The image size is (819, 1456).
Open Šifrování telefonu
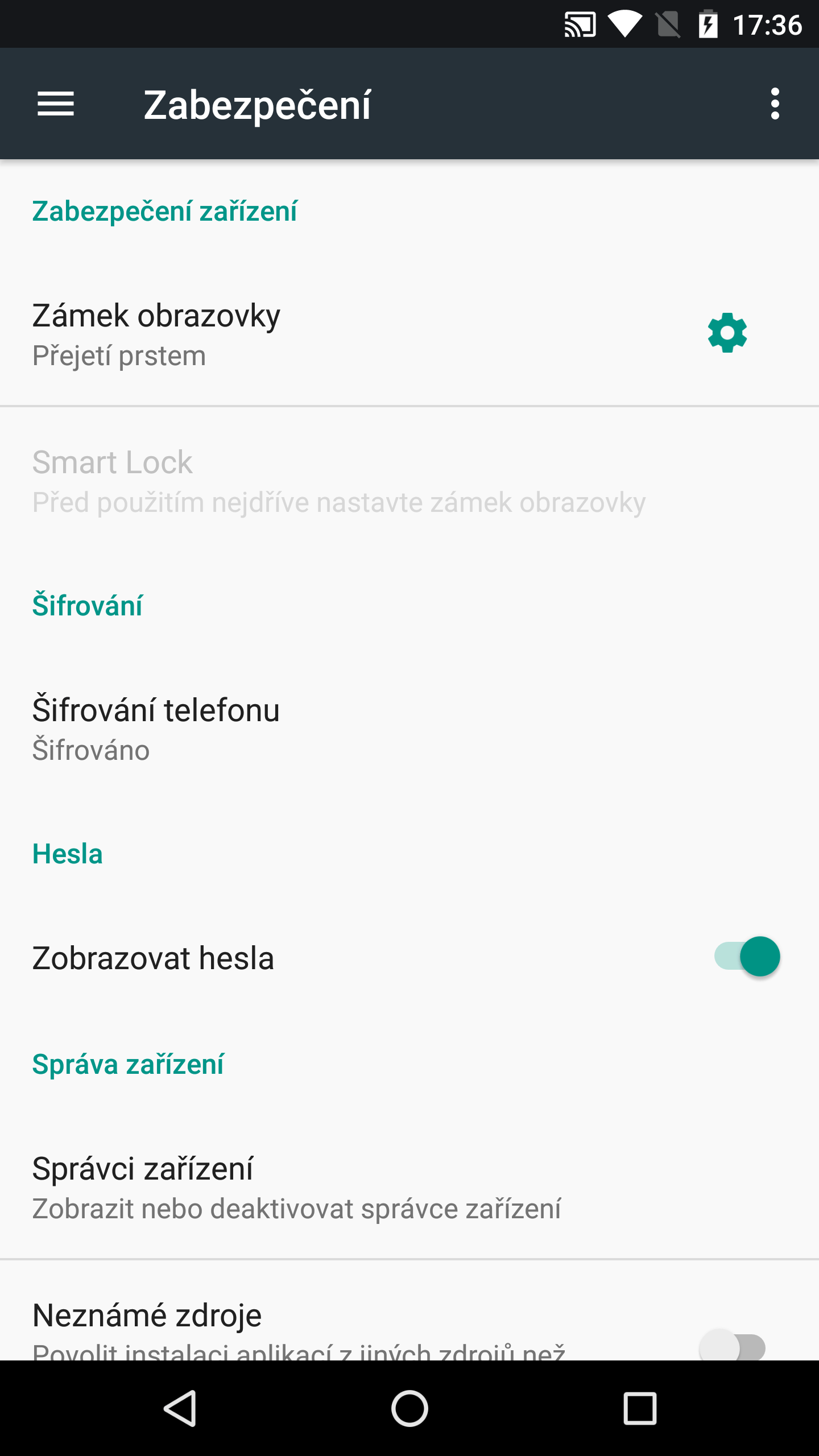click(409, 730)
